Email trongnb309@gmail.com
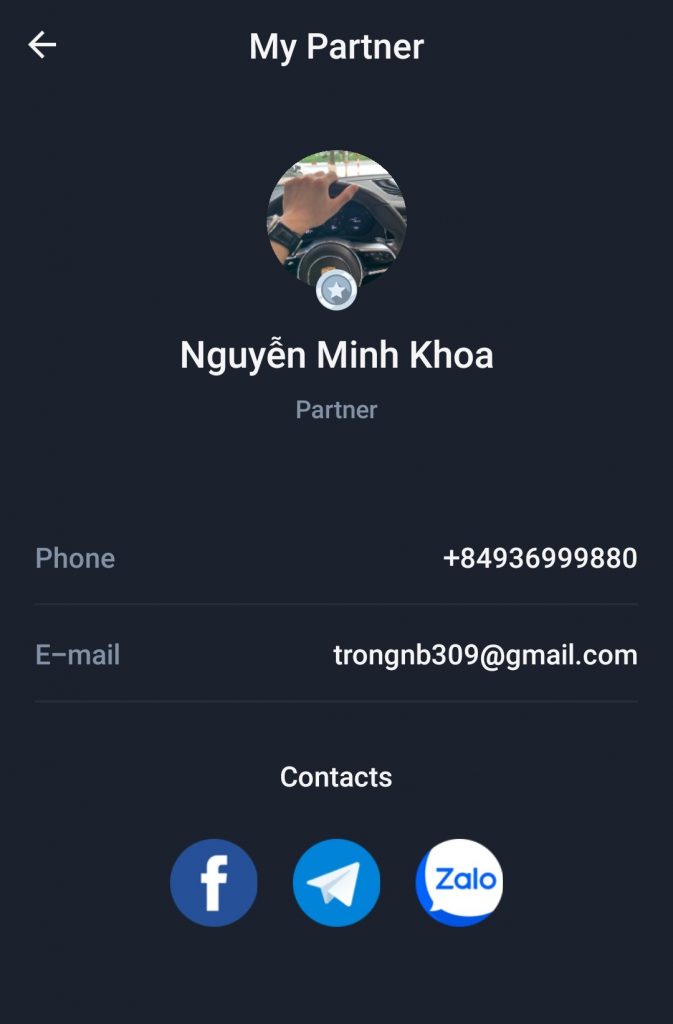This screenshot has width=673, height=1024. click(x=485, y=655)
